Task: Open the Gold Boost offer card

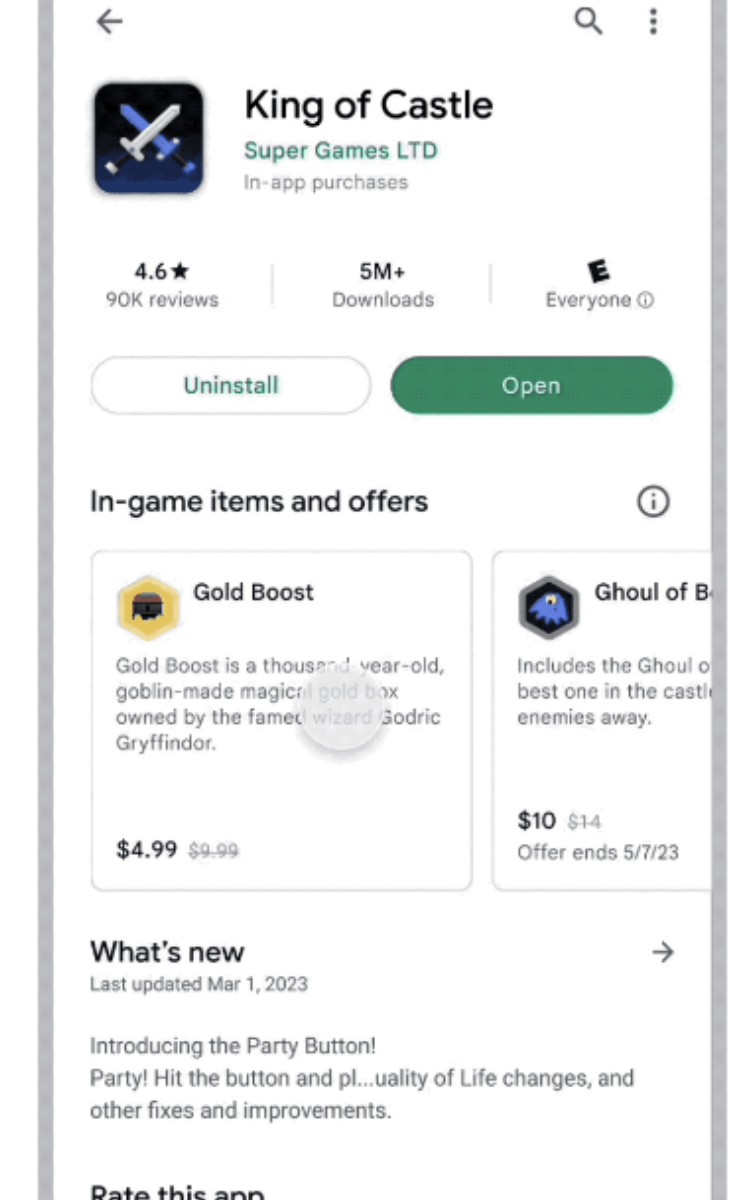Action: pyautogui.click(x=281, y=720)
